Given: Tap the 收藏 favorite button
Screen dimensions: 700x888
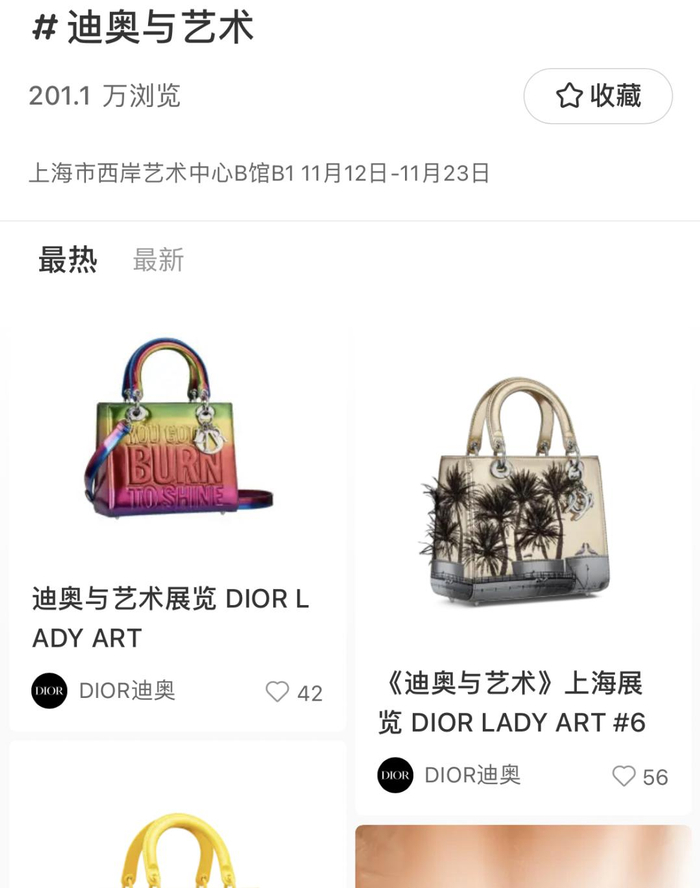Looking at the screenshot, I should [598, 96].
